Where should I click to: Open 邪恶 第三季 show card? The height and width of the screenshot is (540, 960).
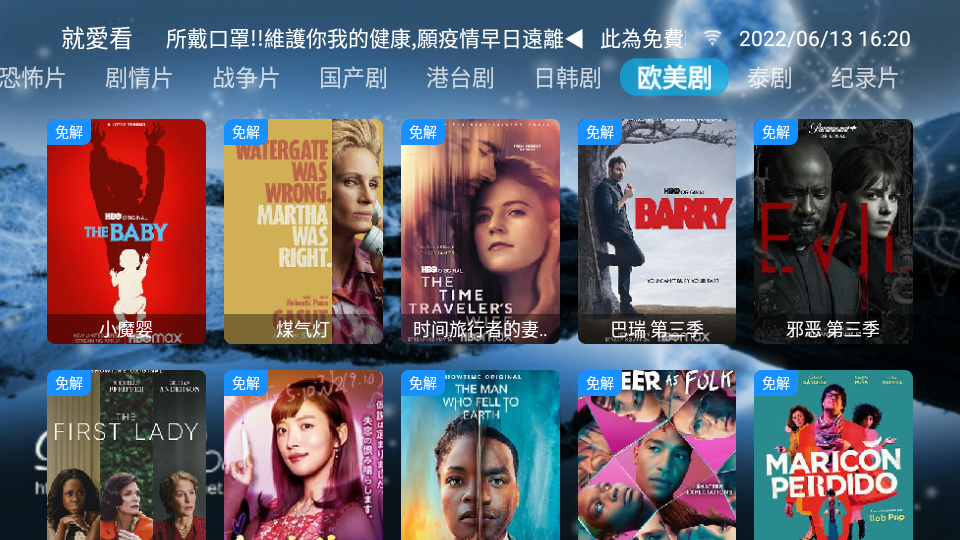pos(833,231)
